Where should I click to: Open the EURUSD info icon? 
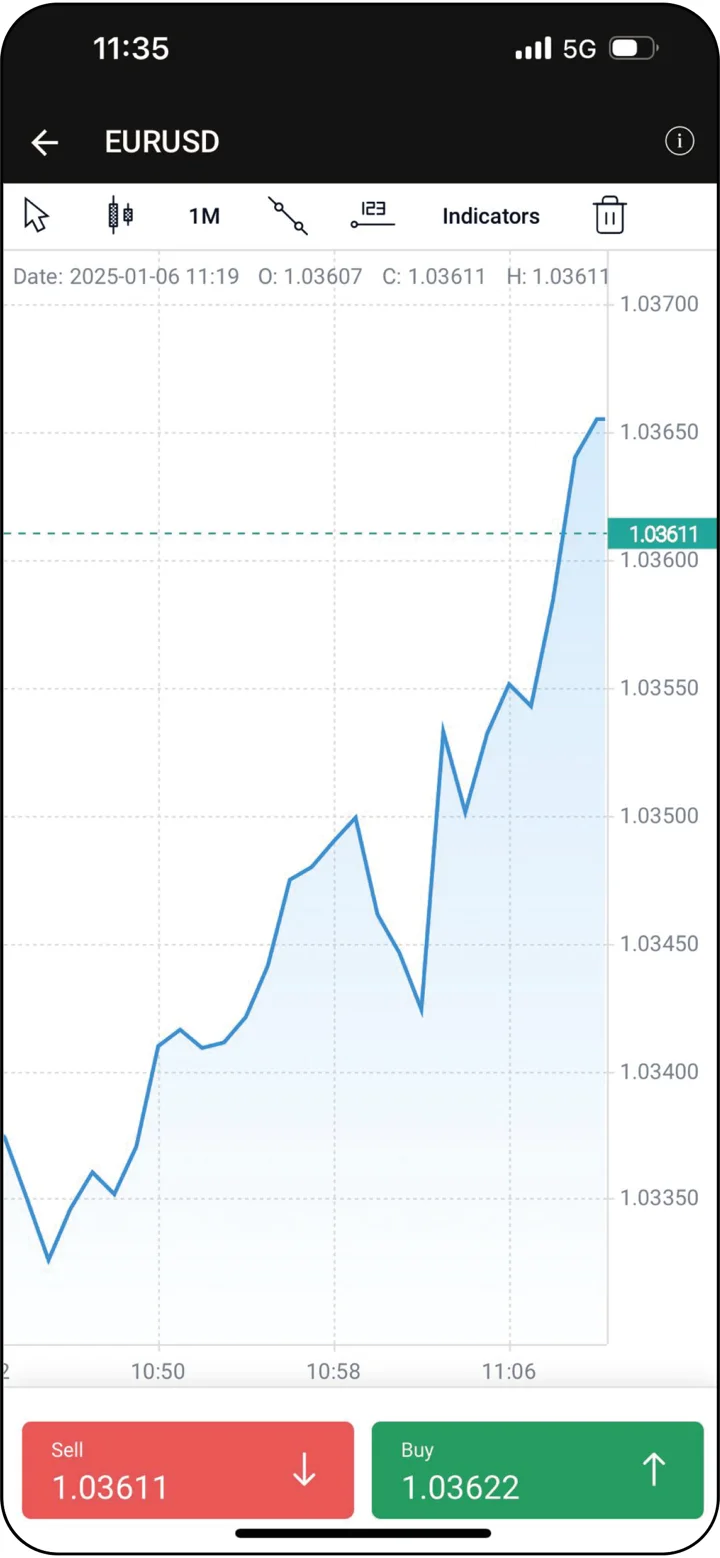[x=679, y=142]
